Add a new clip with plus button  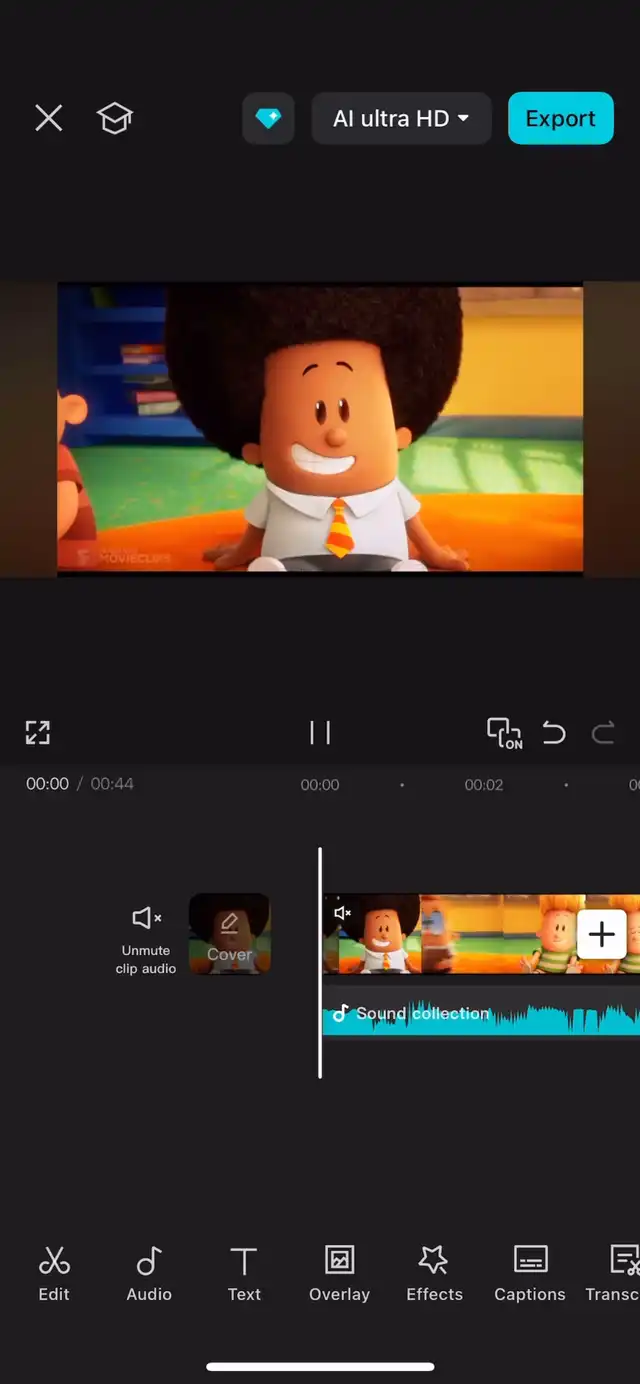click(601, 934)
